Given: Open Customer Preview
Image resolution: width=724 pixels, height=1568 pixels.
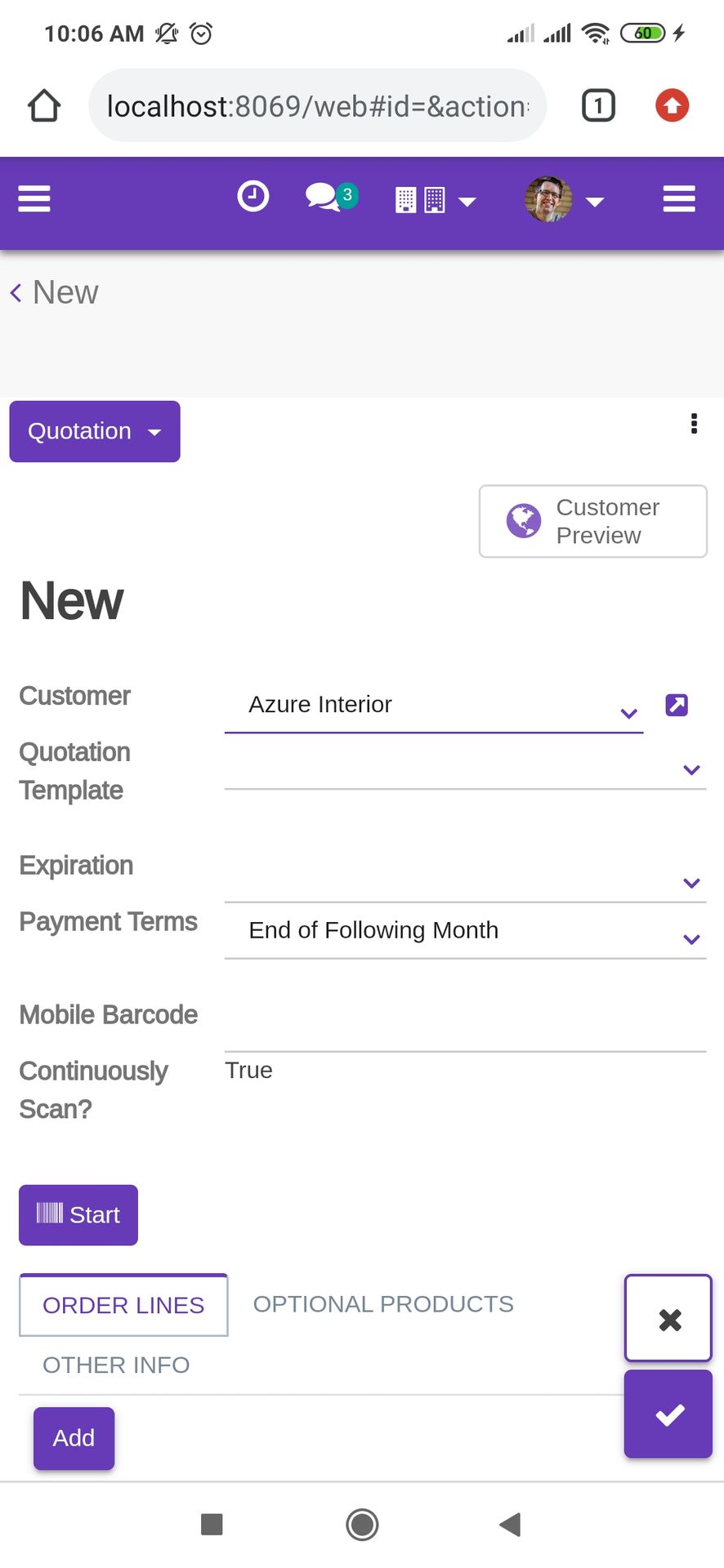Looking at the screenshot, I should click(593, 521).
